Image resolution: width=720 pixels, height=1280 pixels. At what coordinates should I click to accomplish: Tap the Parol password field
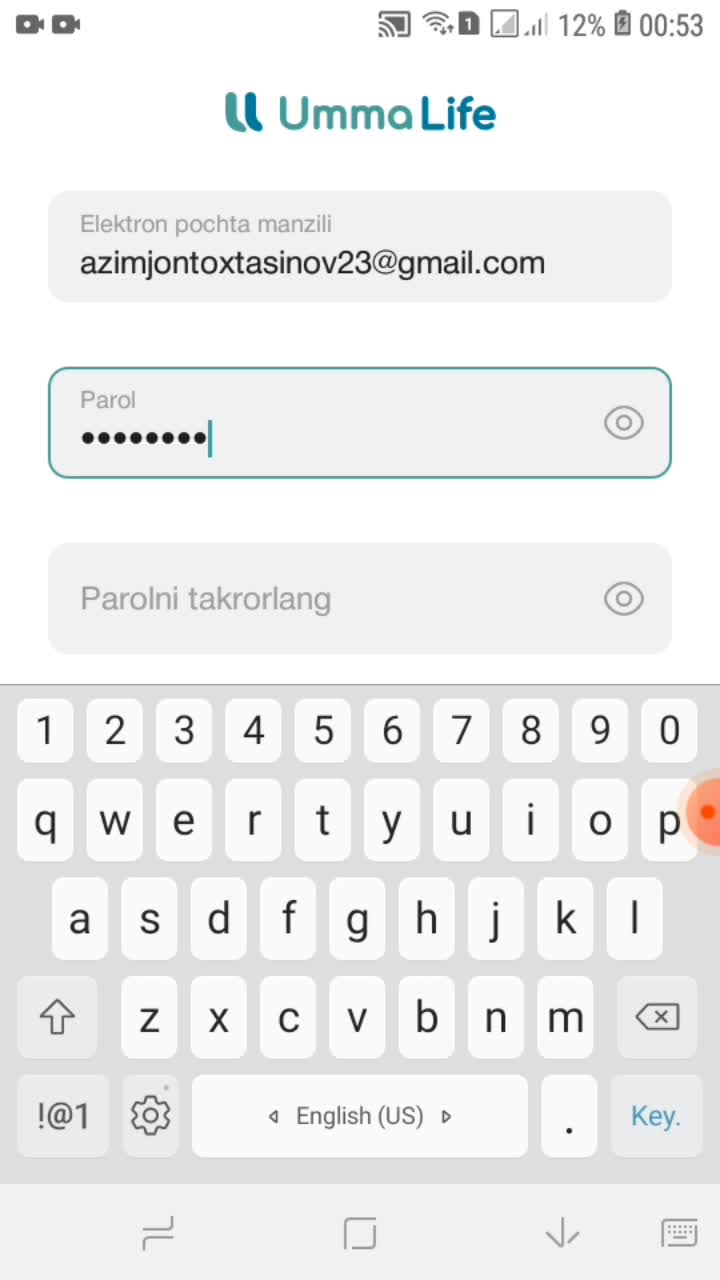(x=320, y=423)
